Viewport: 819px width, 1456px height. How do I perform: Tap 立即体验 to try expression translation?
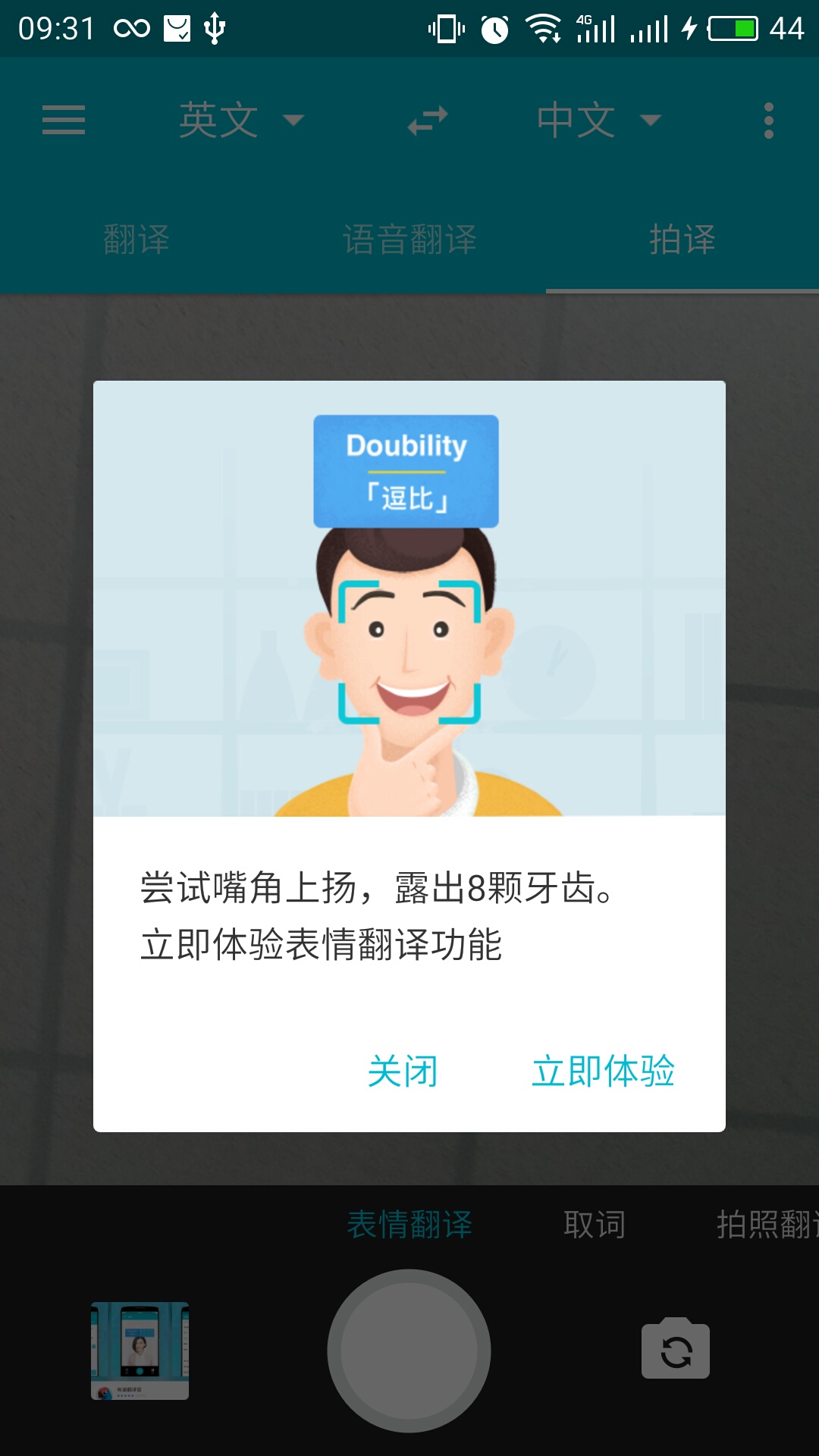603,1071
